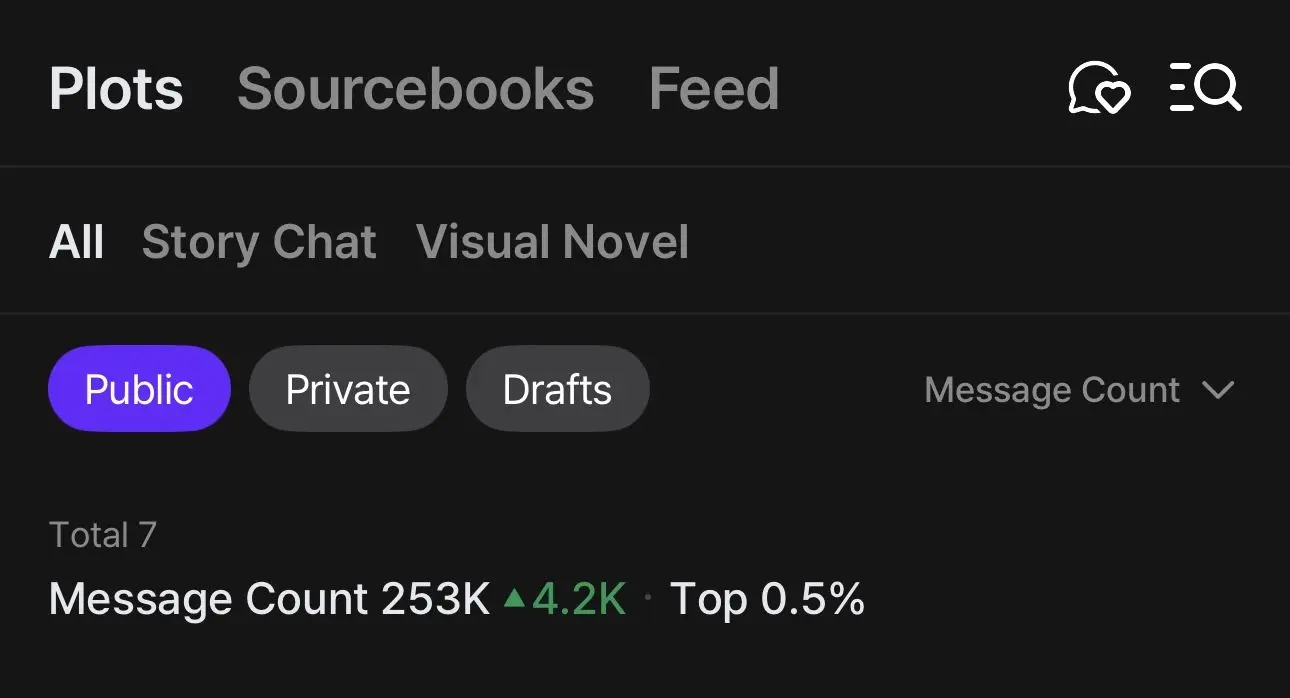Switch to the Feed tab
The width and height of the screenshot is (1290, 698).
pos(714,89)
